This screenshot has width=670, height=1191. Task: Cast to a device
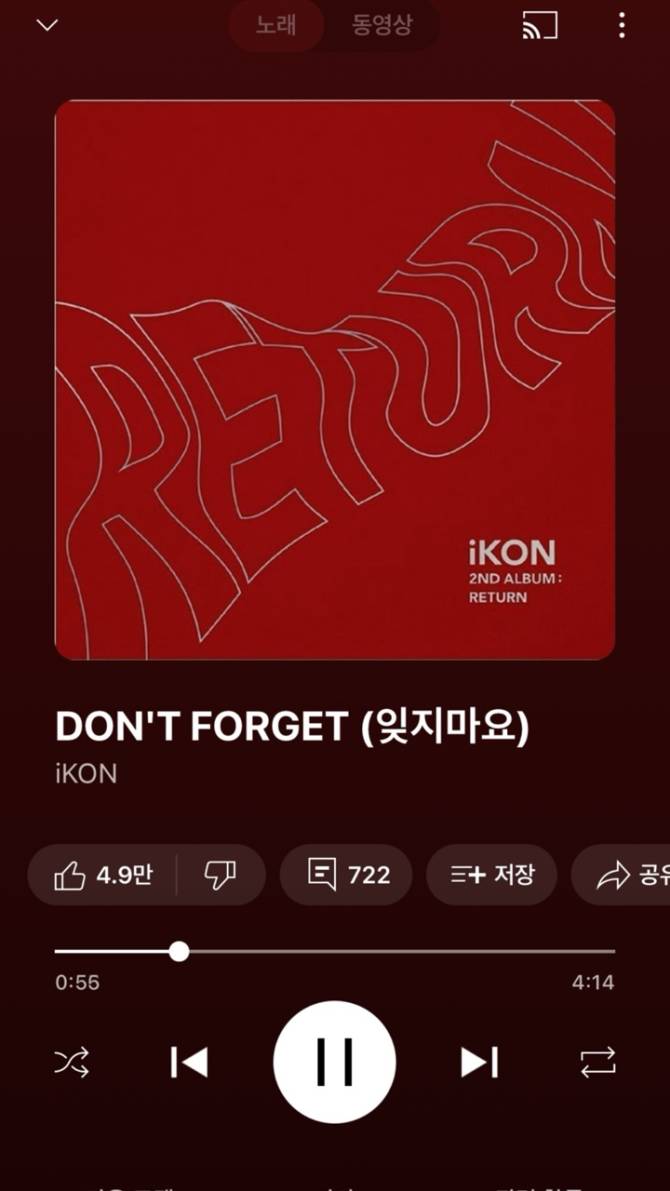540,27
